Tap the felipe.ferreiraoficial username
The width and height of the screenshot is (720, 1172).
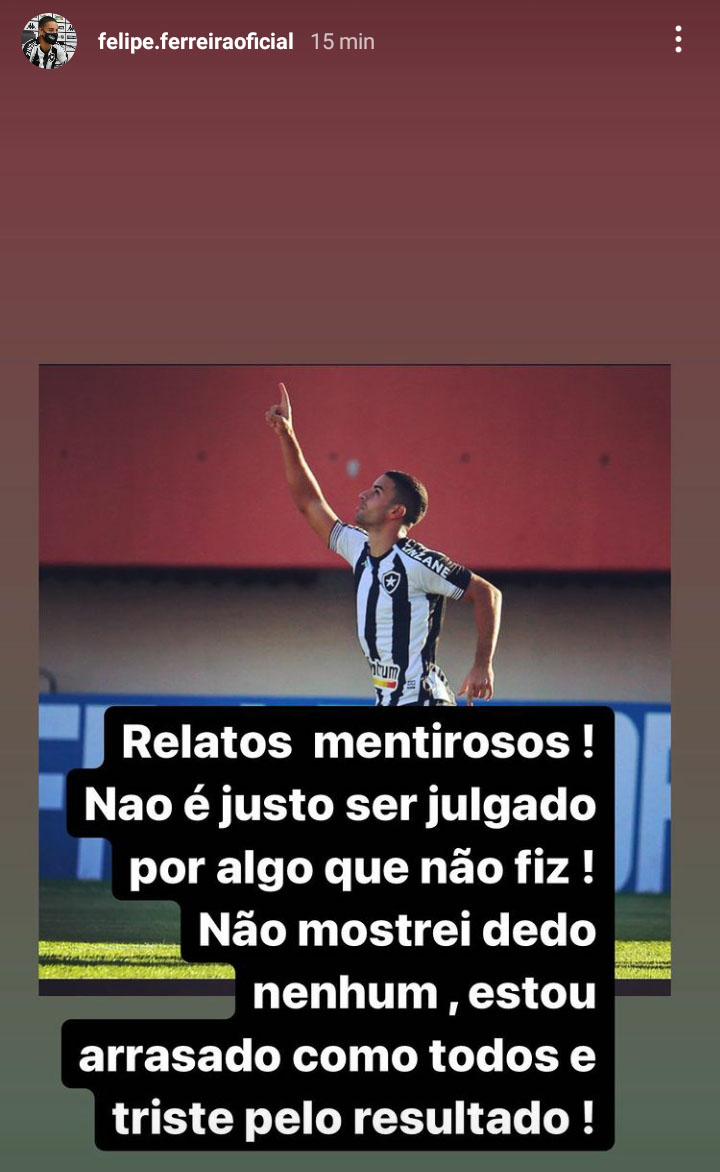[195, 42]
